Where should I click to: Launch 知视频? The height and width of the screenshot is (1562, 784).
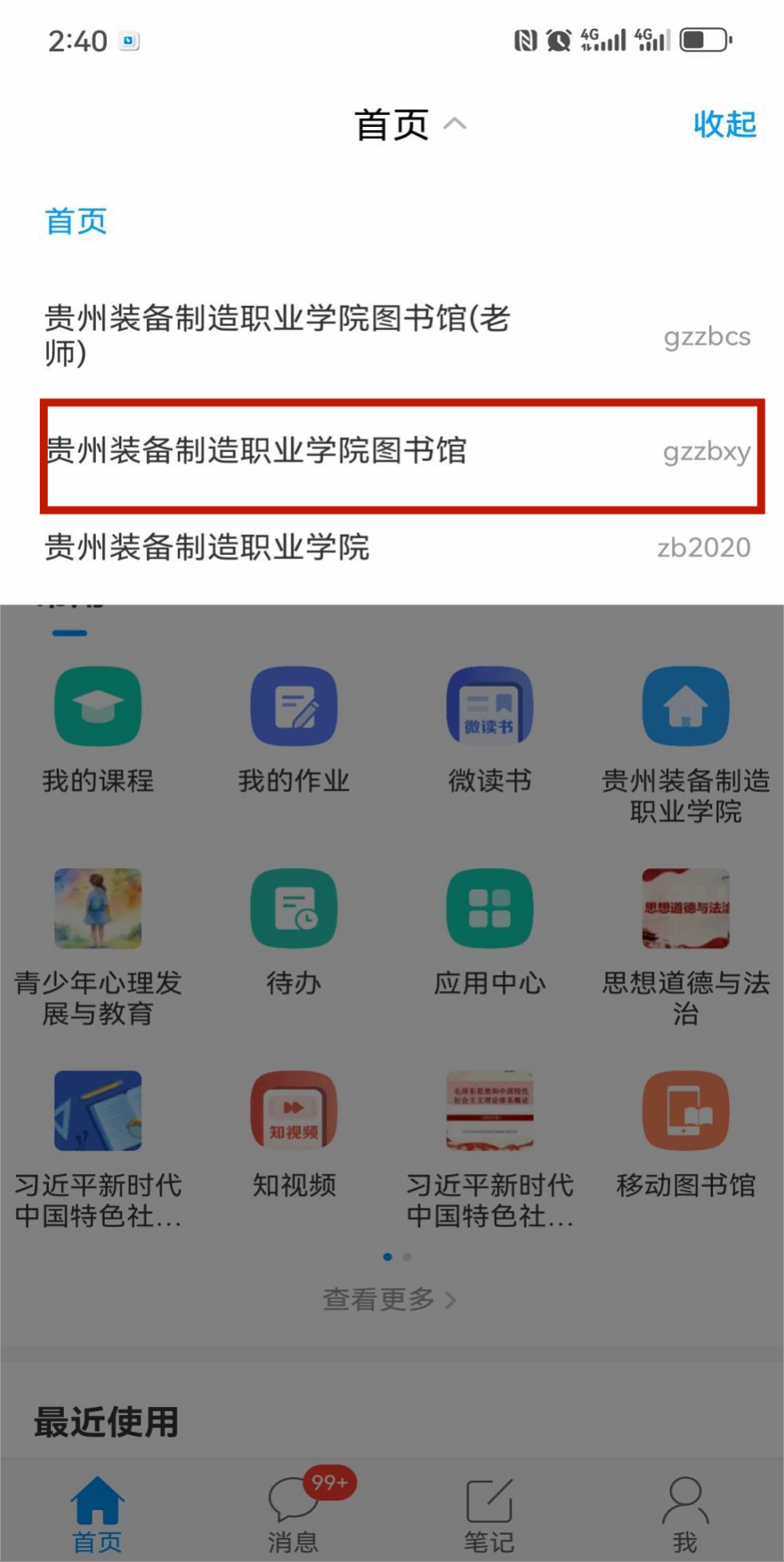[x=294, y=1132]
